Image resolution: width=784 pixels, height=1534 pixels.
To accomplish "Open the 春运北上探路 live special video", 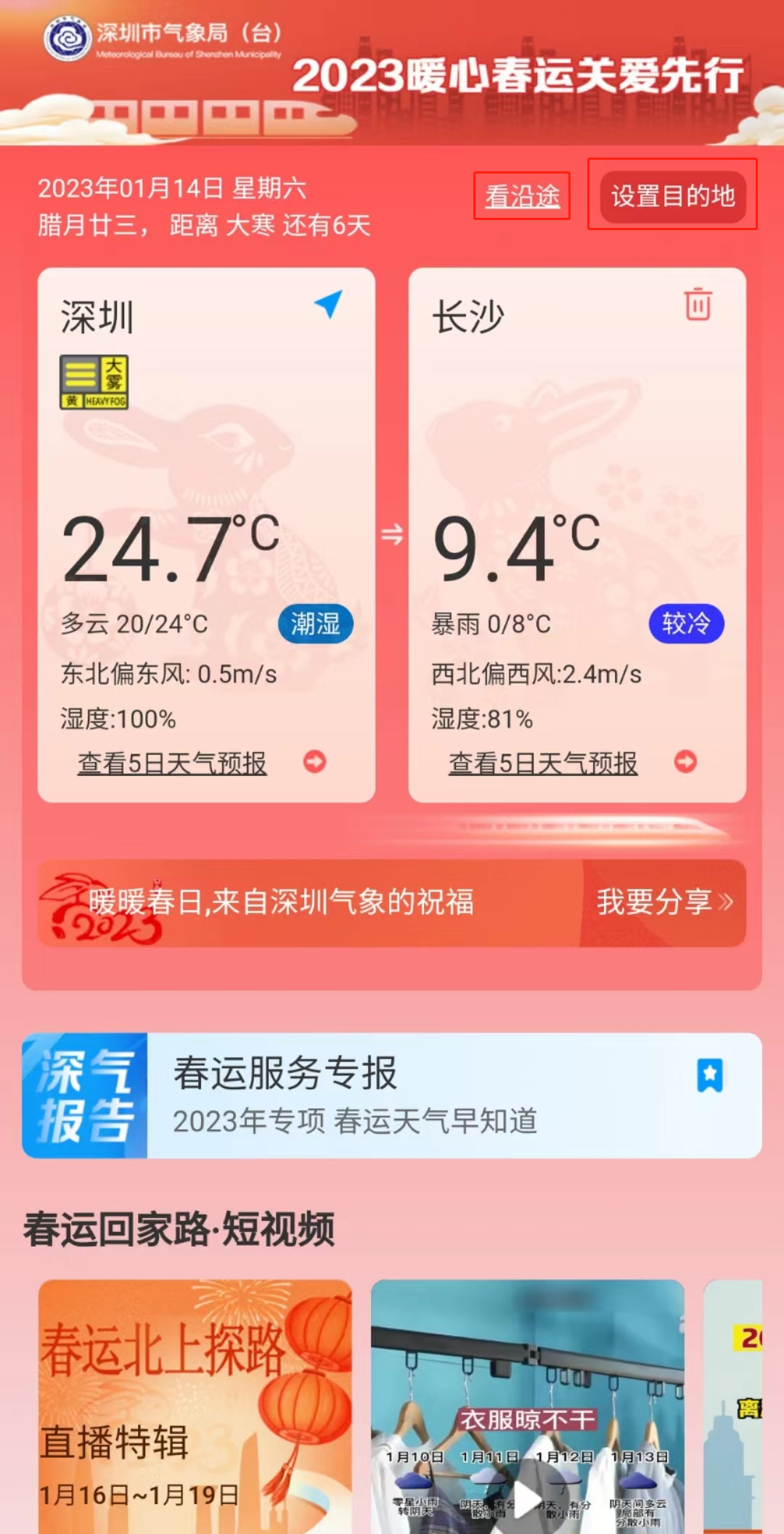I will click(x=195, y=1405).
